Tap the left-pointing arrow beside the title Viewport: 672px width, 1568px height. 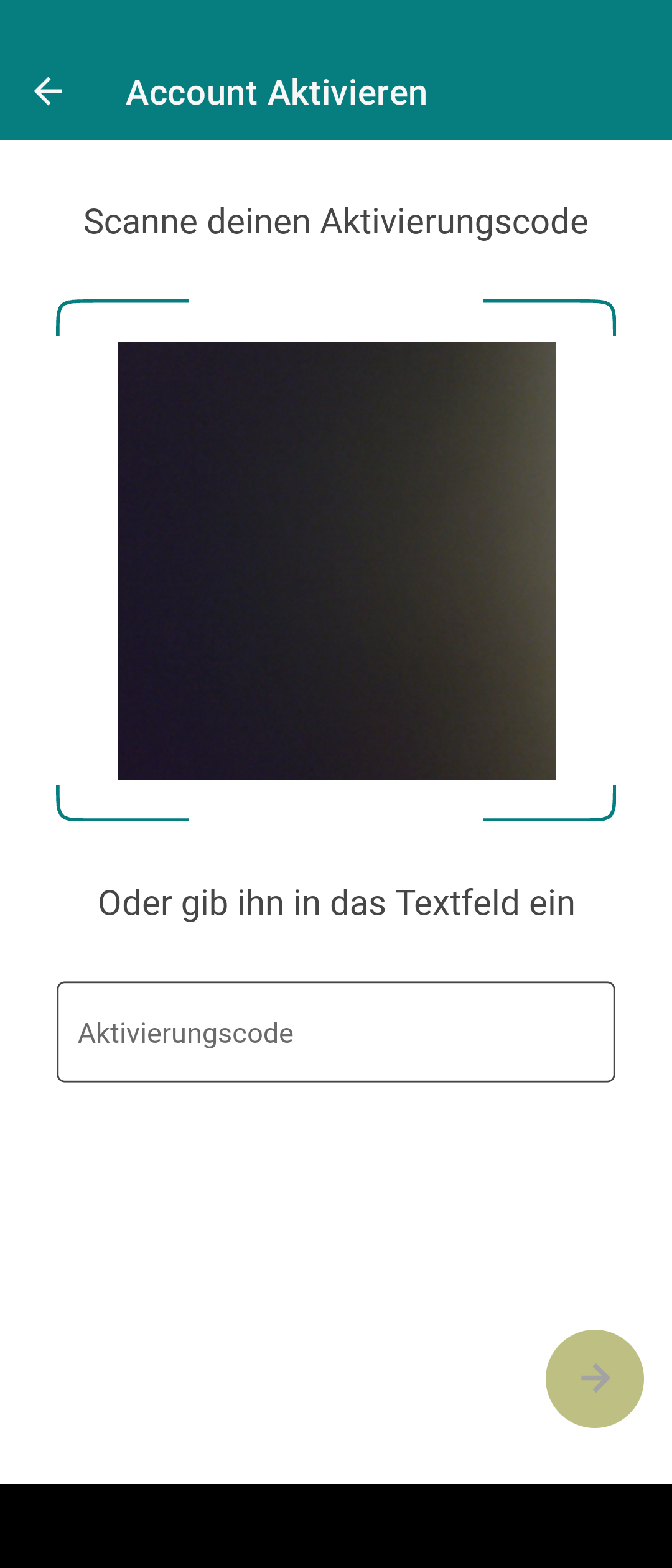pyautogui.click(x=47, y=92)
